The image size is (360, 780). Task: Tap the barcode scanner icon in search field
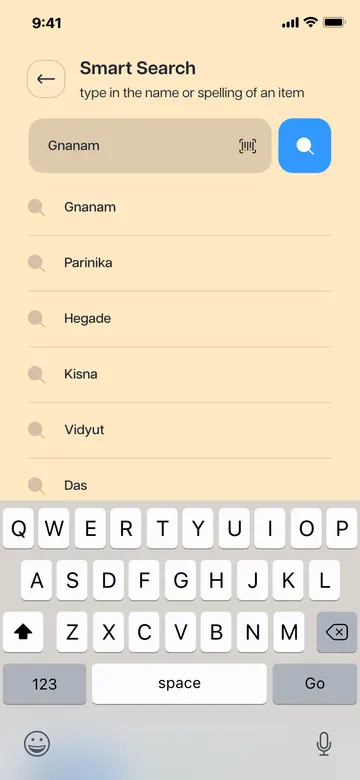point(248,146)
